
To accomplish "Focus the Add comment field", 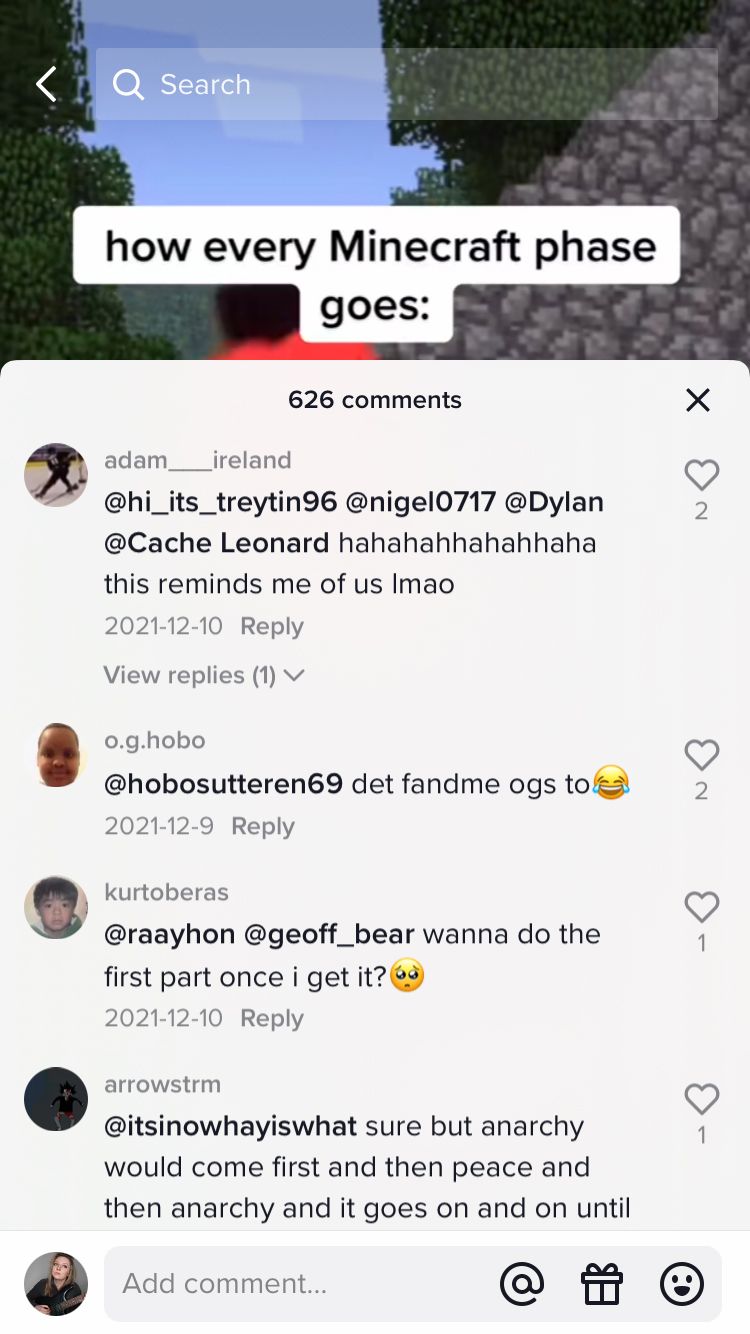I will point(300,1283).
